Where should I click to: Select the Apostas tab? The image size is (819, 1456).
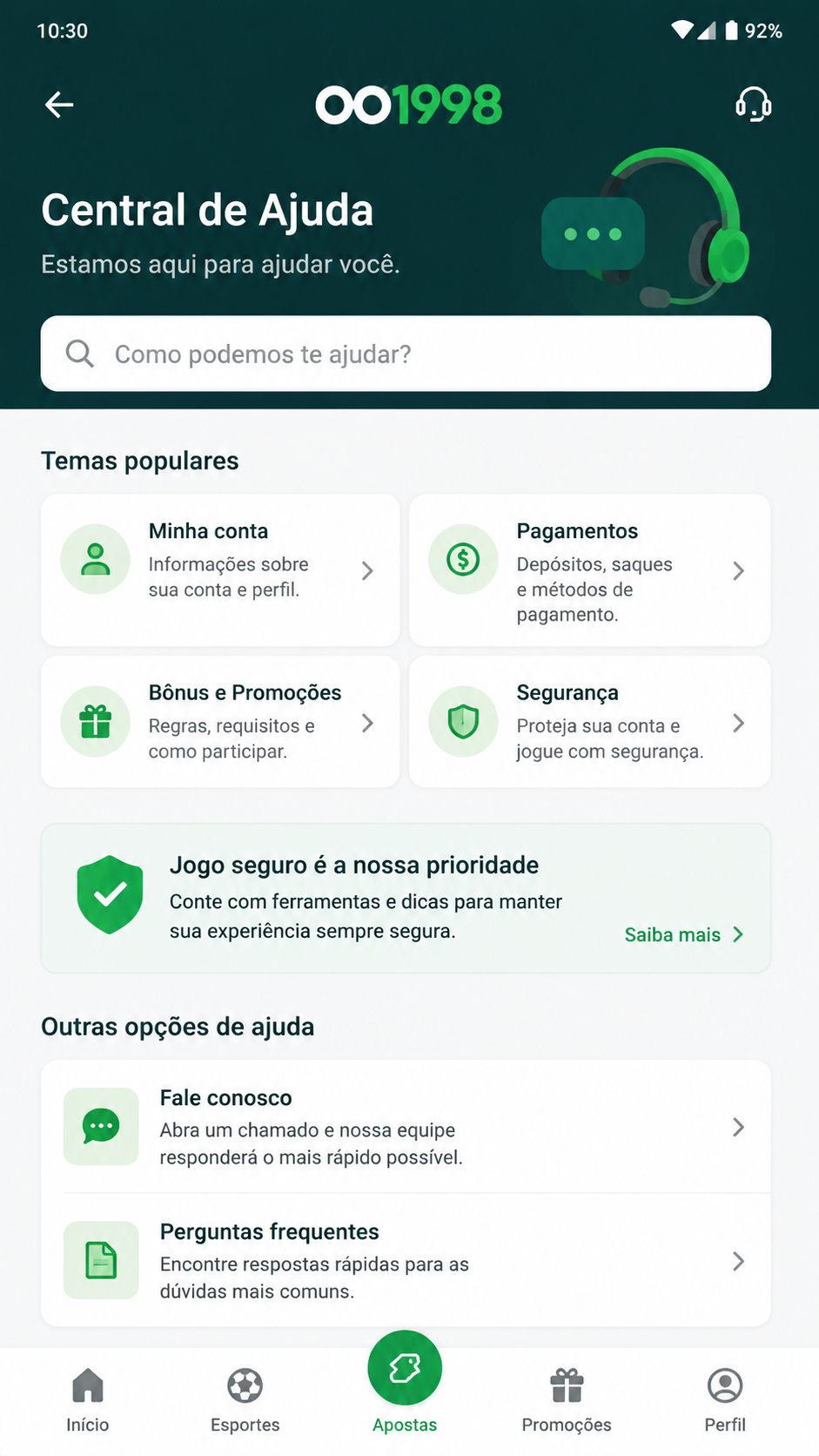pos(405,1384)
